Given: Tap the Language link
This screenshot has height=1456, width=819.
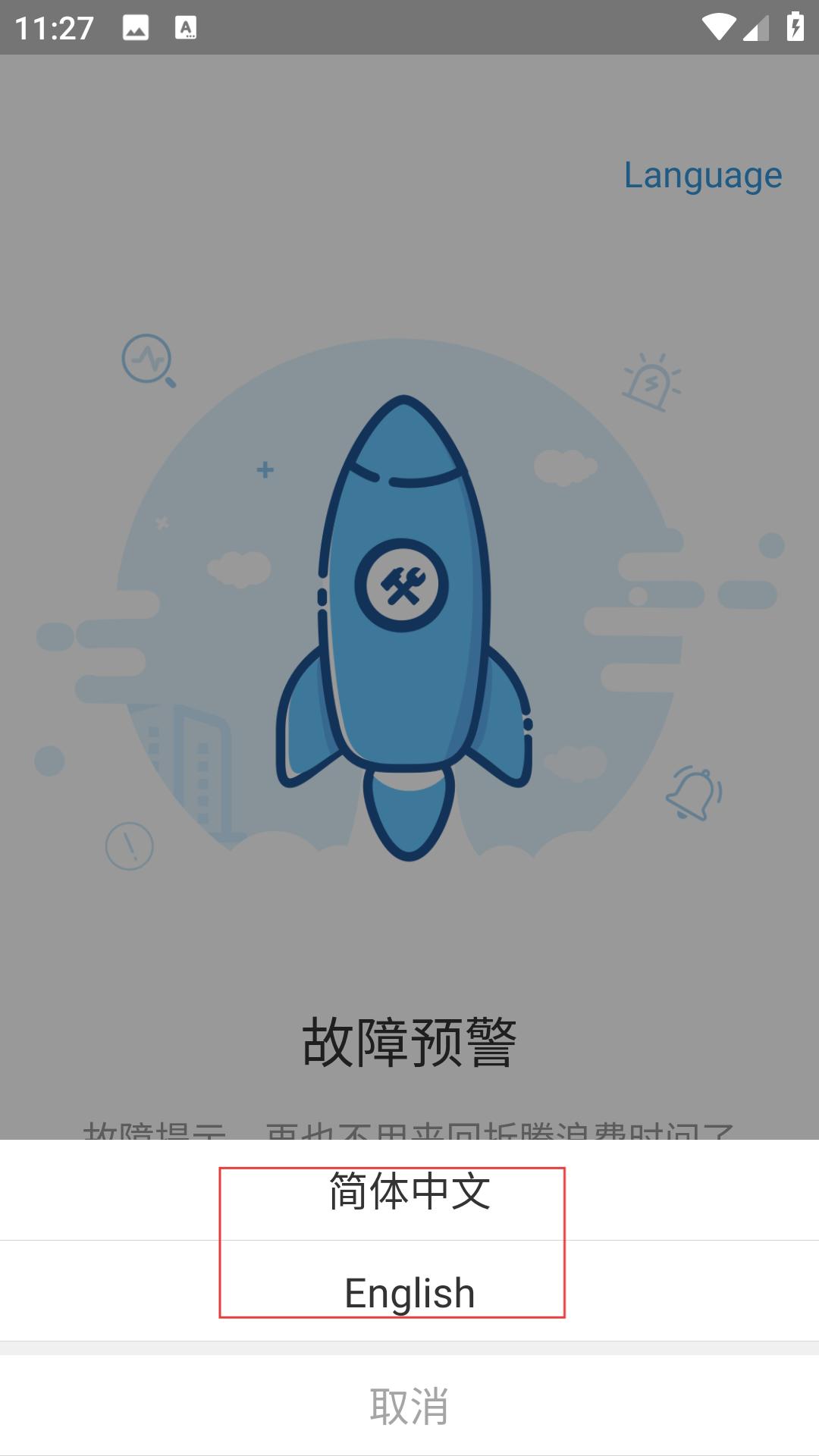Looking at the screenshot, I should pyautogui.click(x=702, y=175).
